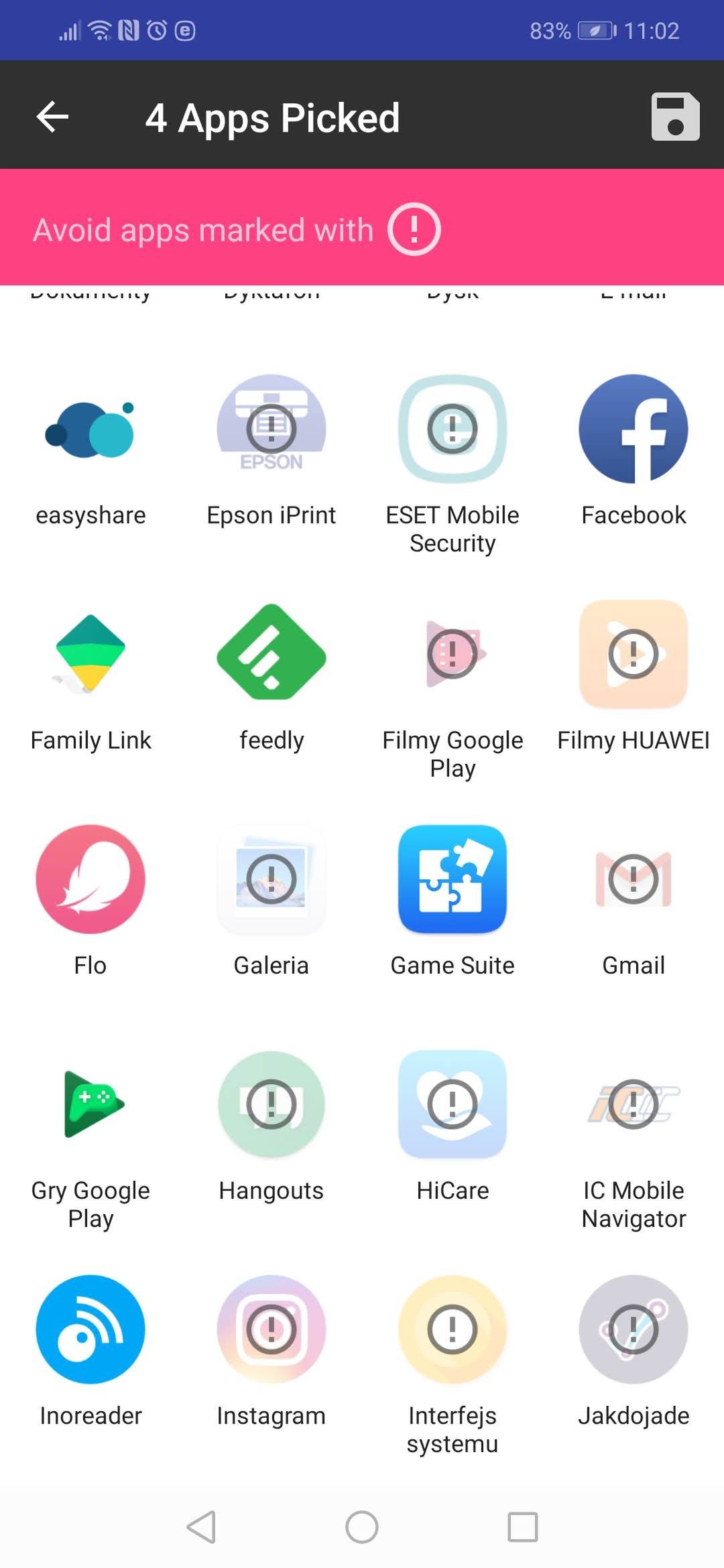
Task: Tap the Instagram app icon
Action: 271,1329
